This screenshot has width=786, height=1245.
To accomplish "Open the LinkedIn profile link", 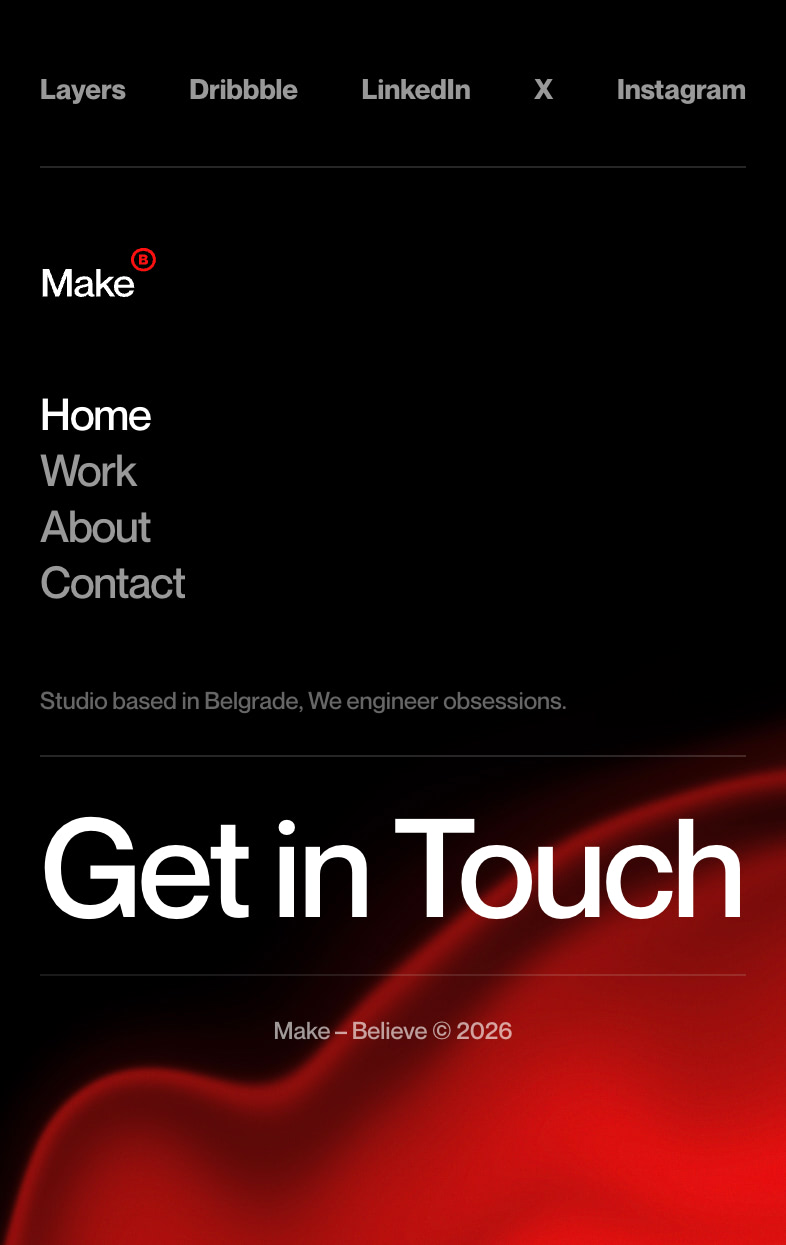I will click(x=415, y=90).
